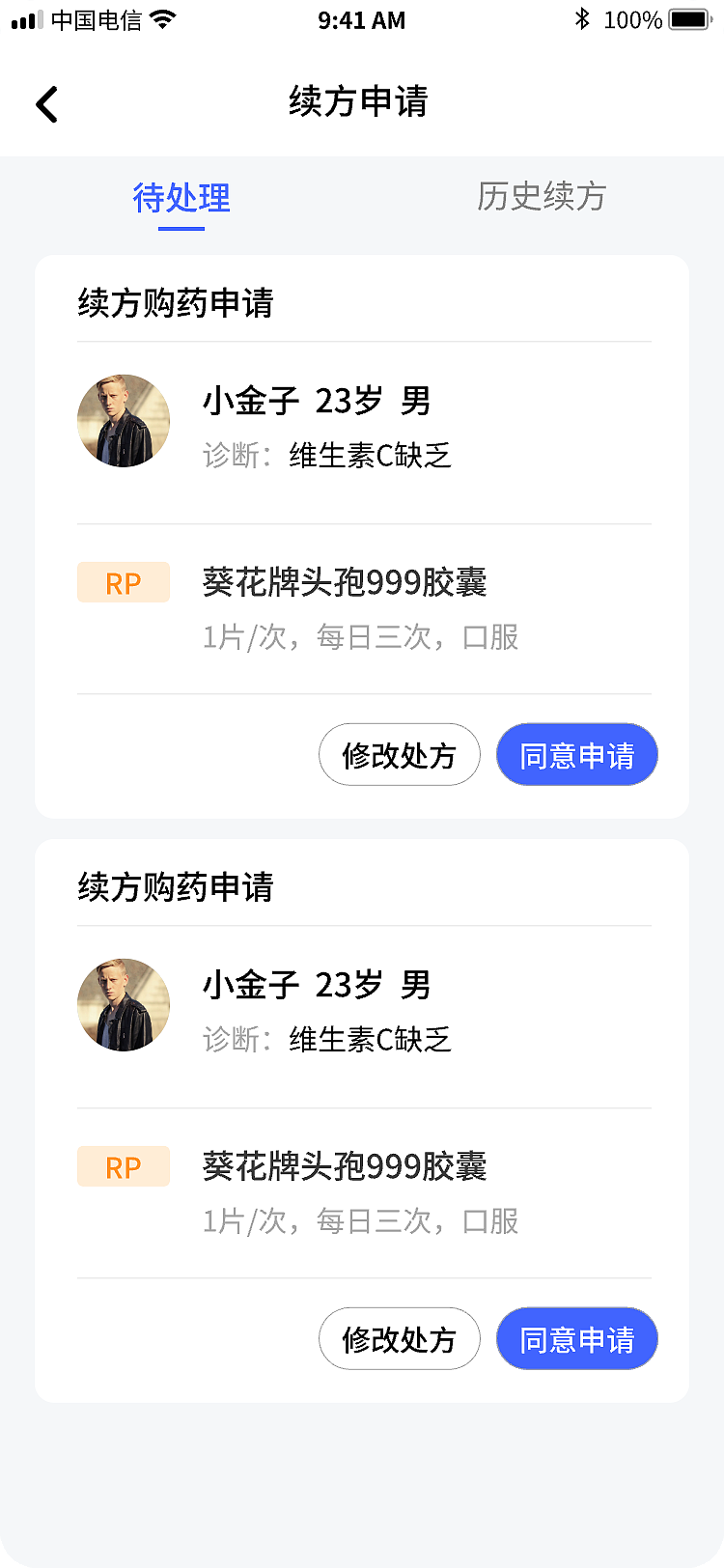Click the drug name 葵花牌头孢999胶囊
724x1568 pixels.
(x=343, y=582)
